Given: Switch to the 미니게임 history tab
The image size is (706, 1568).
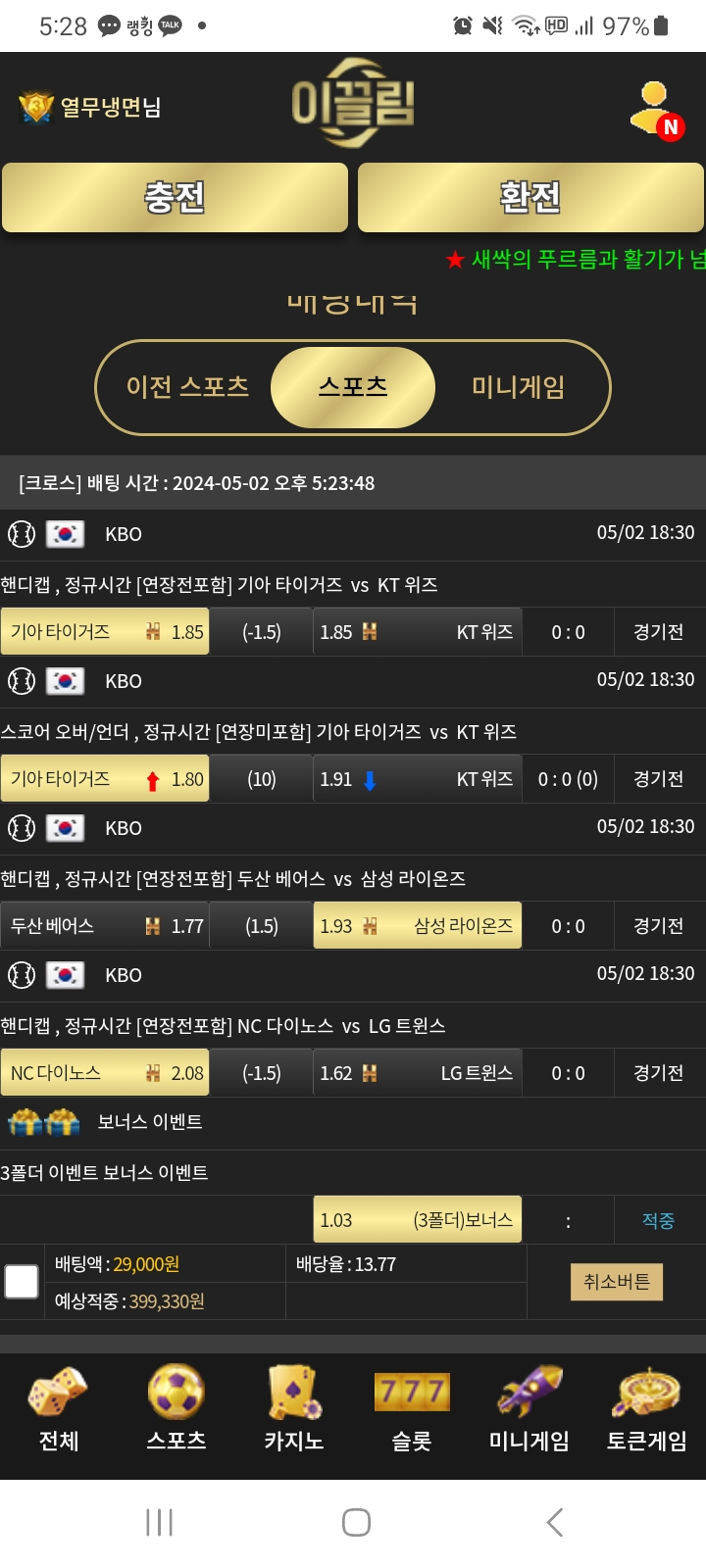Looking at the screenshot, I should click(x=518, y=387).
